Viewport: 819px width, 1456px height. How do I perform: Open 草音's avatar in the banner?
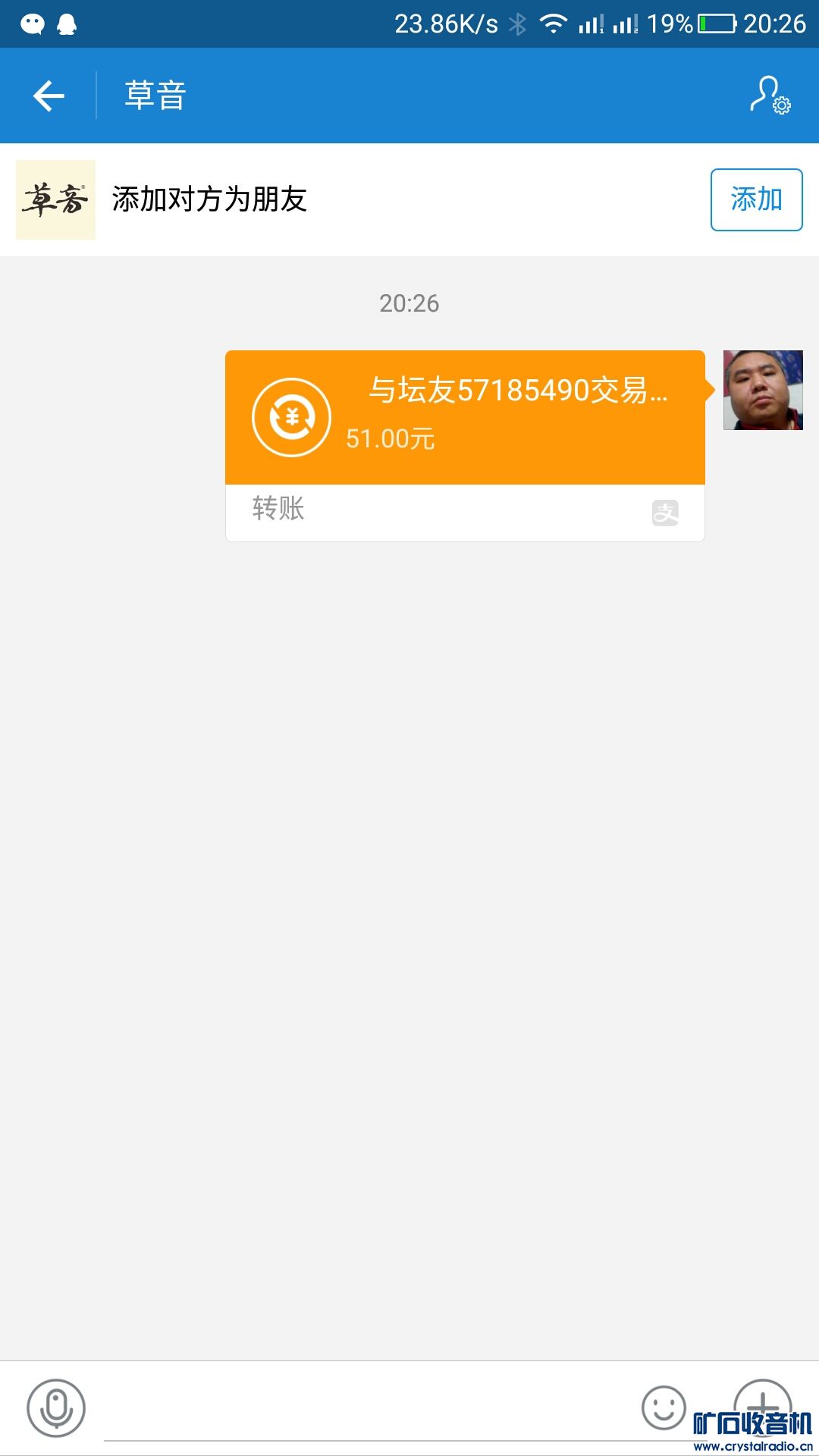pos(55,199)
